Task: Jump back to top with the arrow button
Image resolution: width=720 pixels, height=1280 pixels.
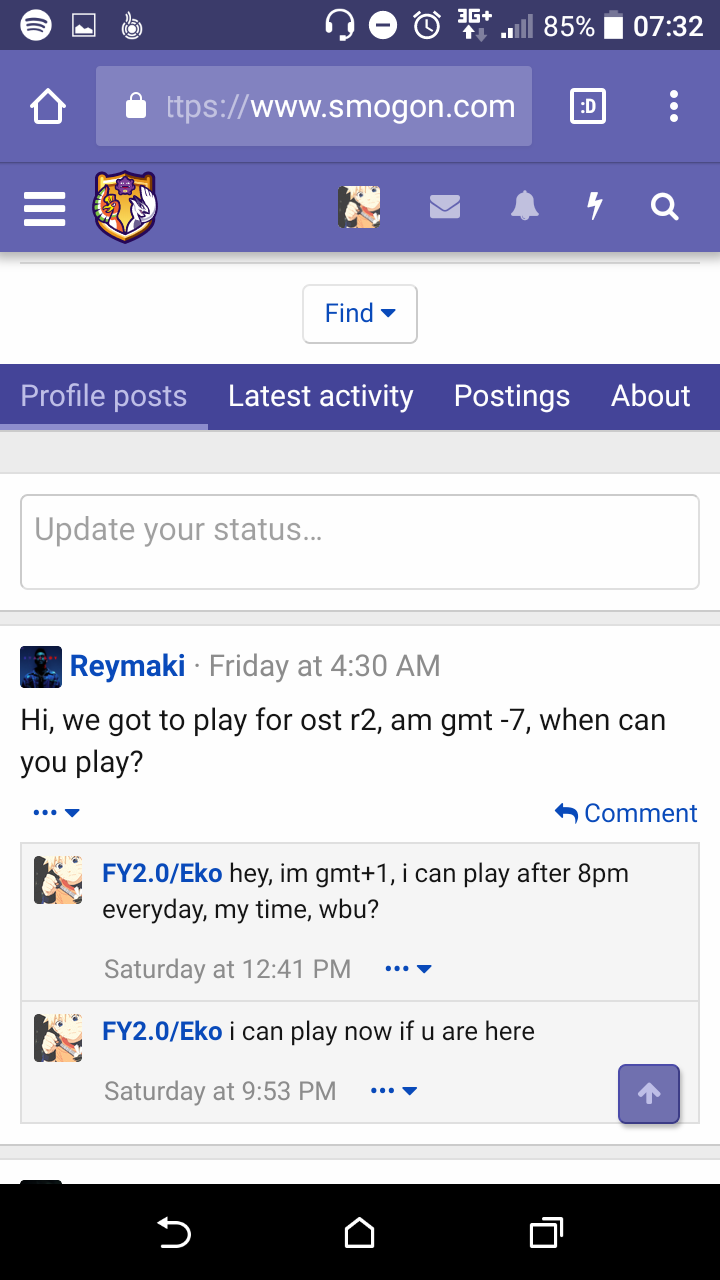Action: click(649, 1094)
